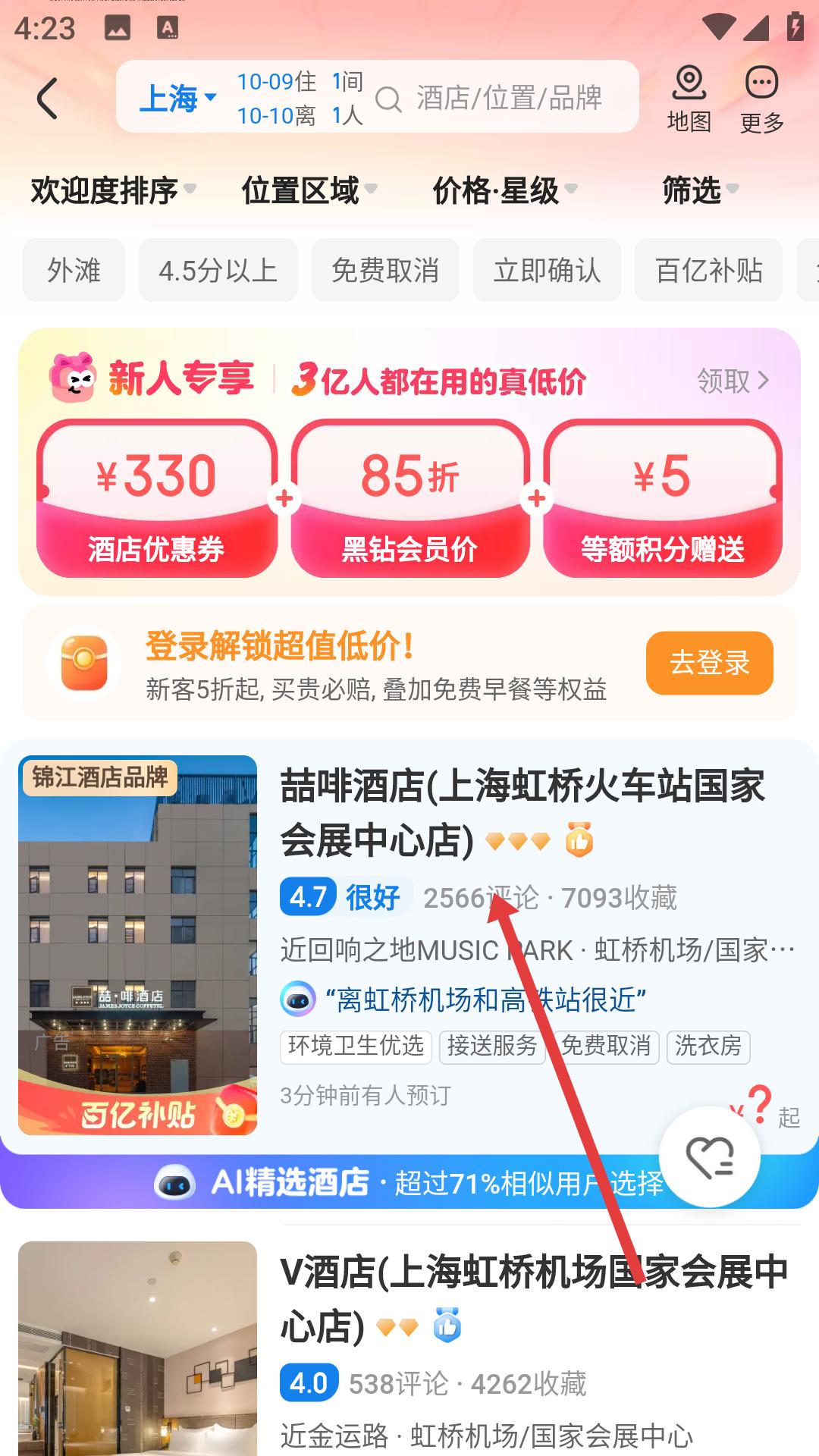Select the 免费取消 filter chip
This screenshot has height=1456, width=819.
pyautogui.click(x=385, y=270)
